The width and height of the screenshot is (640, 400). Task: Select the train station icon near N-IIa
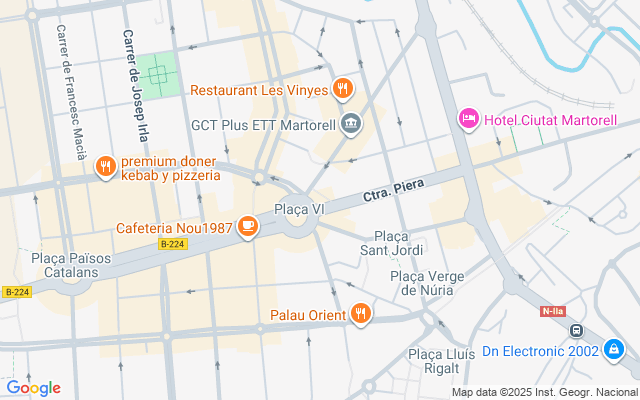[x=576, y=330]
